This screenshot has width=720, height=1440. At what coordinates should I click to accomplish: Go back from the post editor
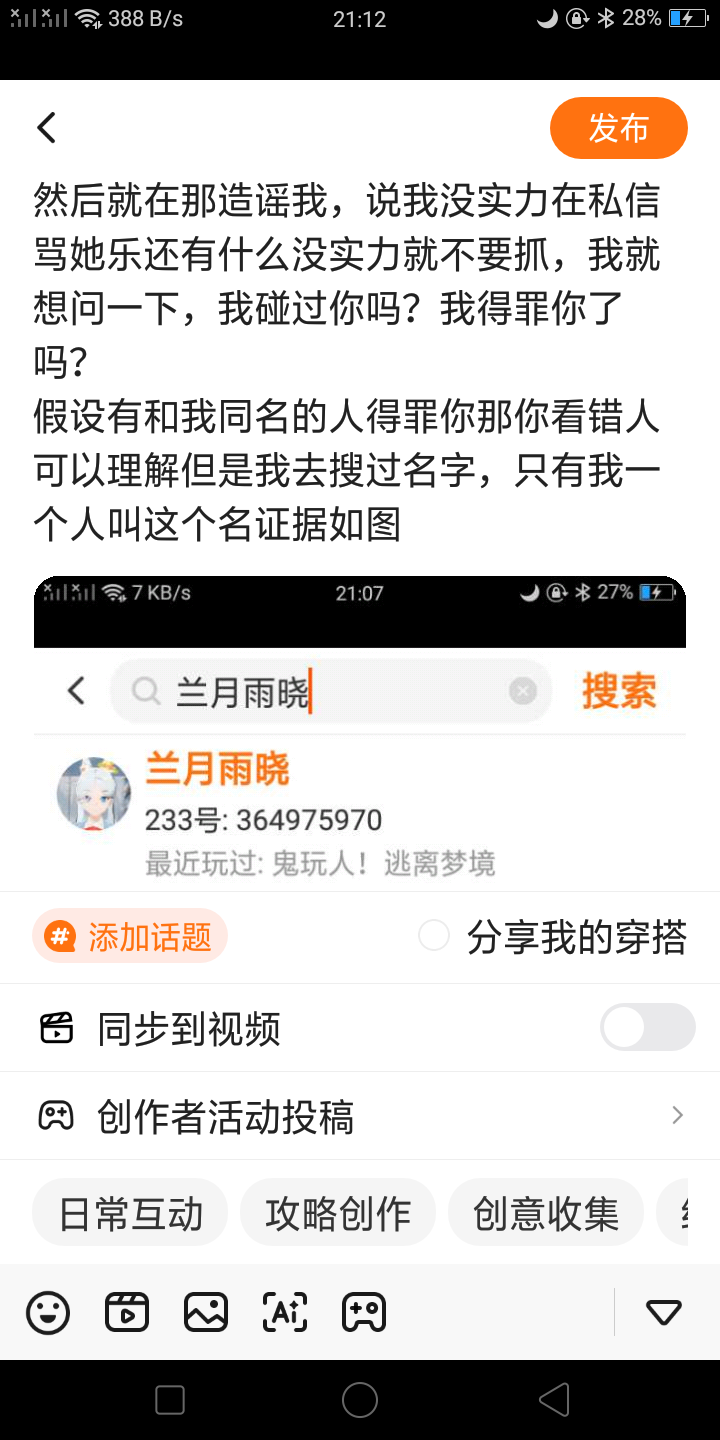pos(47,128)
